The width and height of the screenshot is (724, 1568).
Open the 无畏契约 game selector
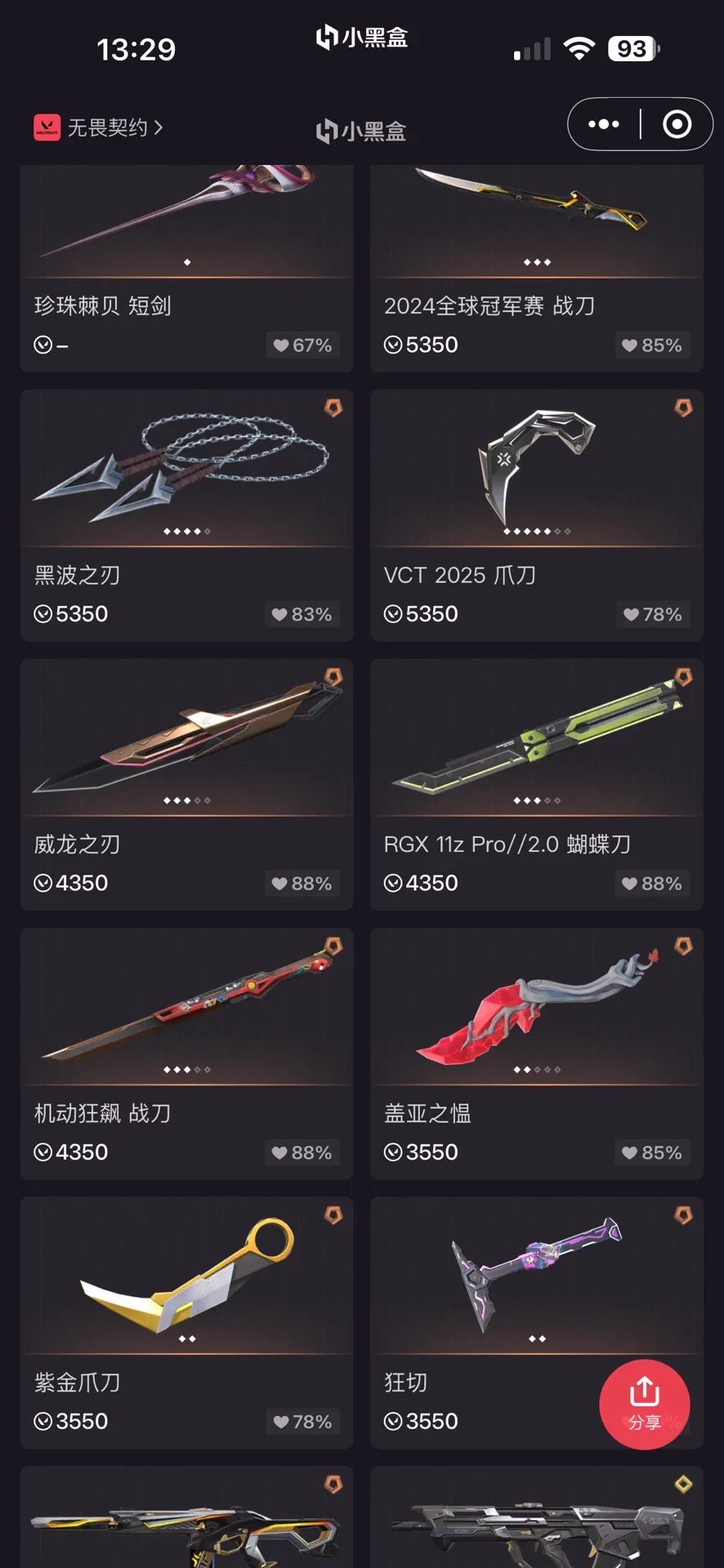coord(99,127)
